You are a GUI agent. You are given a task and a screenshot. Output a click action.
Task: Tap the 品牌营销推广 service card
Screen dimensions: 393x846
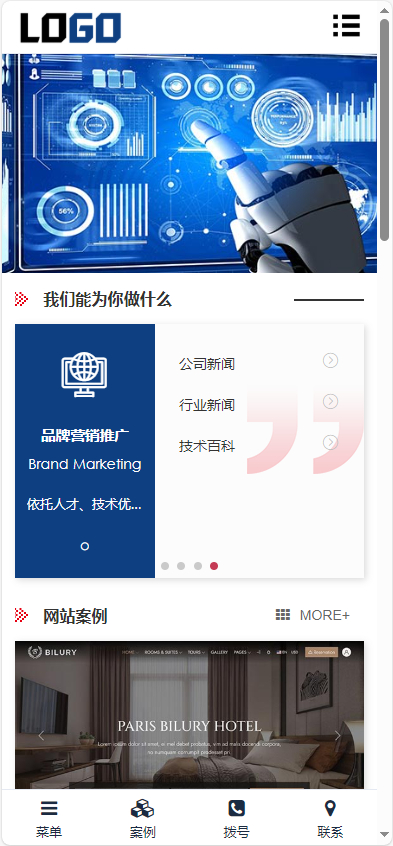tap(85, 451)
